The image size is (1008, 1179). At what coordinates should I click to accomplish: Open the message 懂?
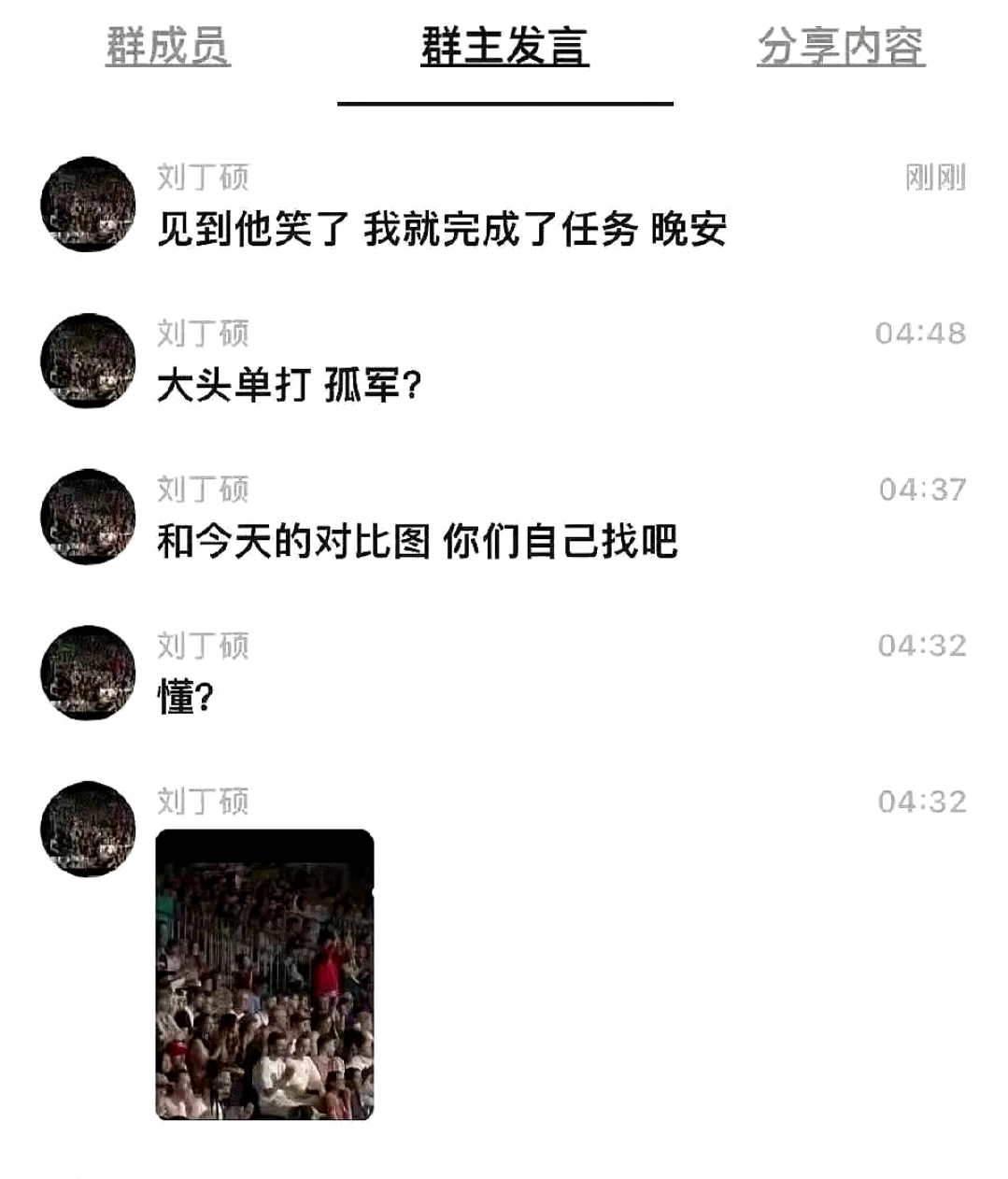tap(186, 697)
